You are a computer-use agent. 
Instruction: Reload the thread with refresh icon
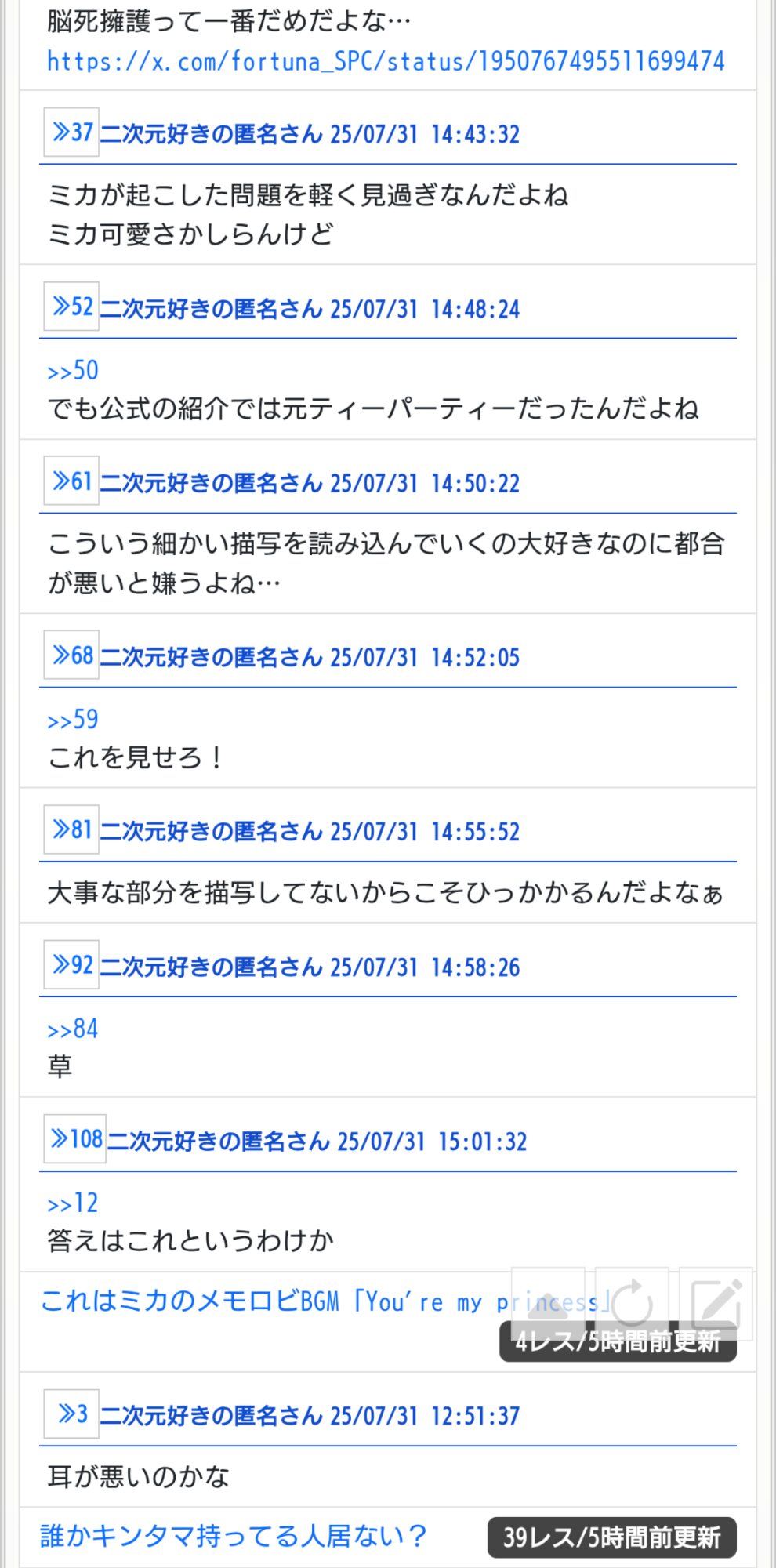coord(632,1303)
